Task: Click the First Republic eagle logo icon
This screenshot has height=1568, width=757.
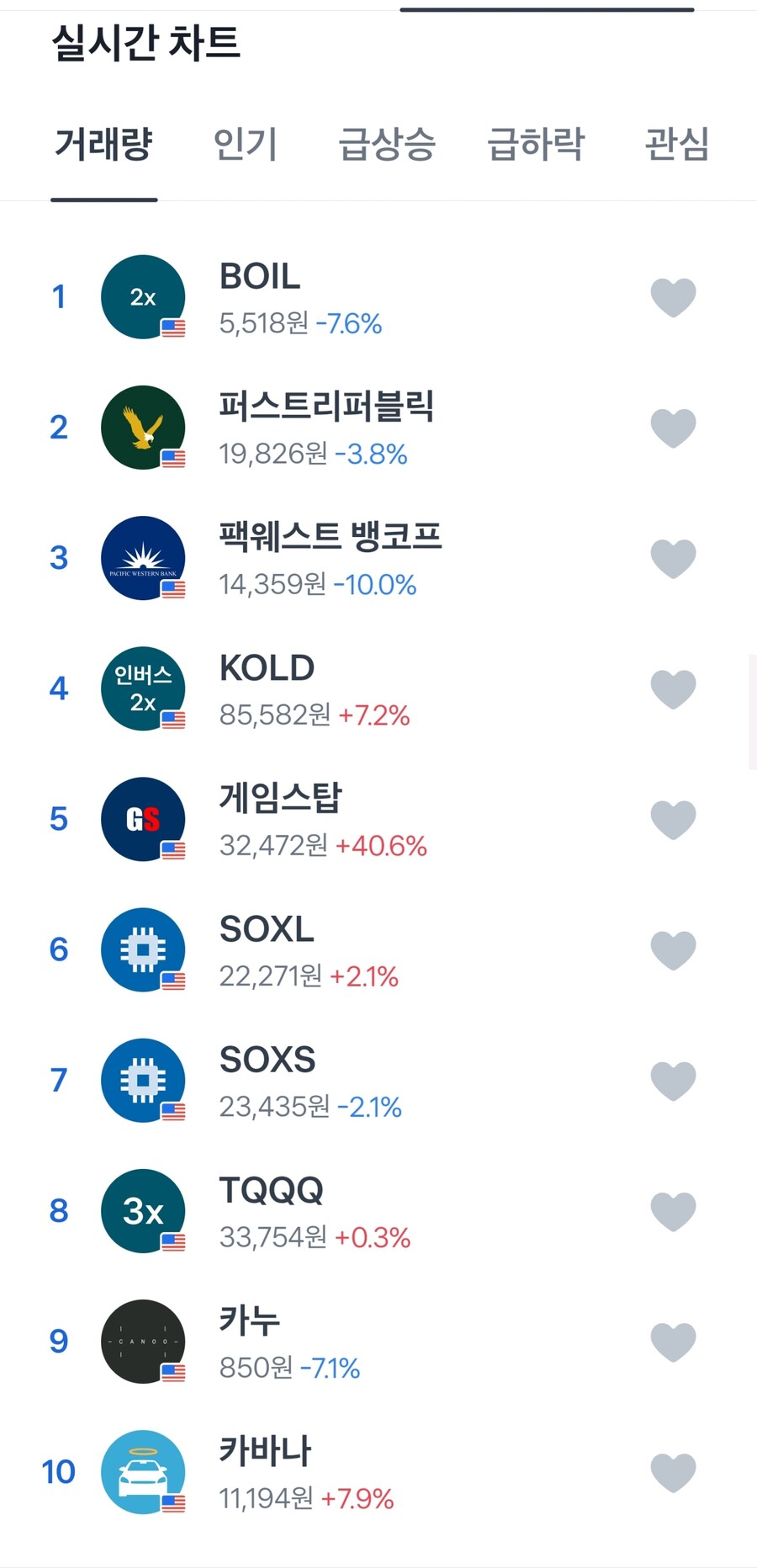Action: tap(142, 427)
